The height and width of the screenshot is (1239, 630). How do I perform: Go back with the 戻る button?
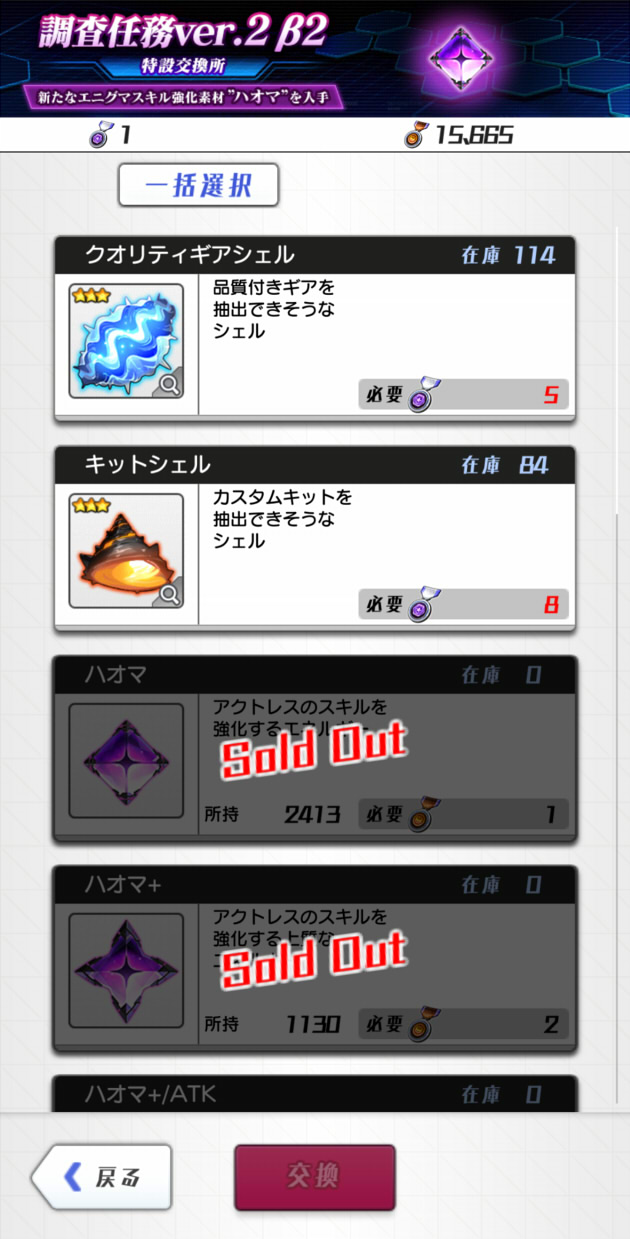(x=102, y=1178)
